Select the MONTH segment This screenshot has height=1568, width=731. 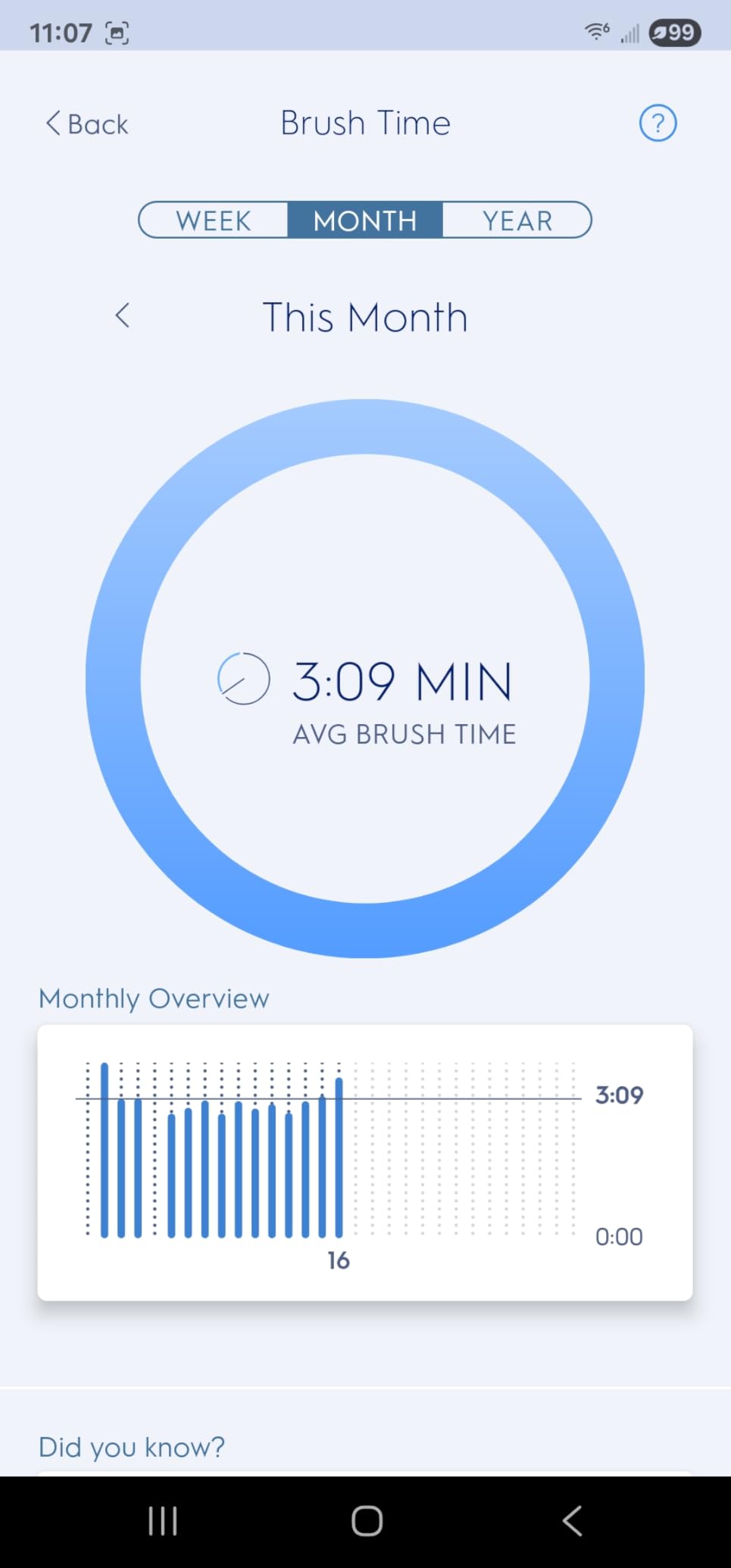pos(365,220)
